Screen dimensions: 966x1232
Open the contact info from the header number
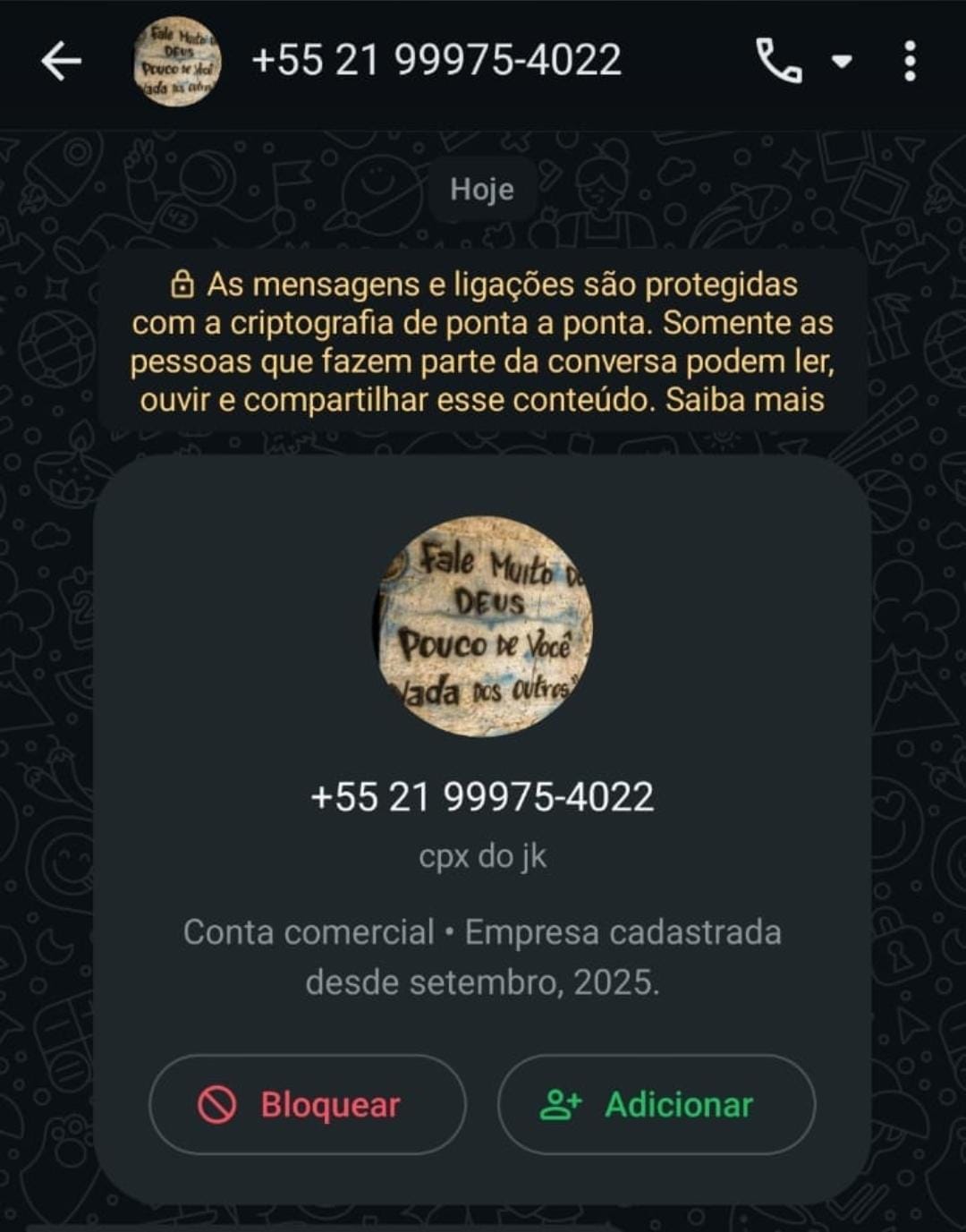pos(436,61)
